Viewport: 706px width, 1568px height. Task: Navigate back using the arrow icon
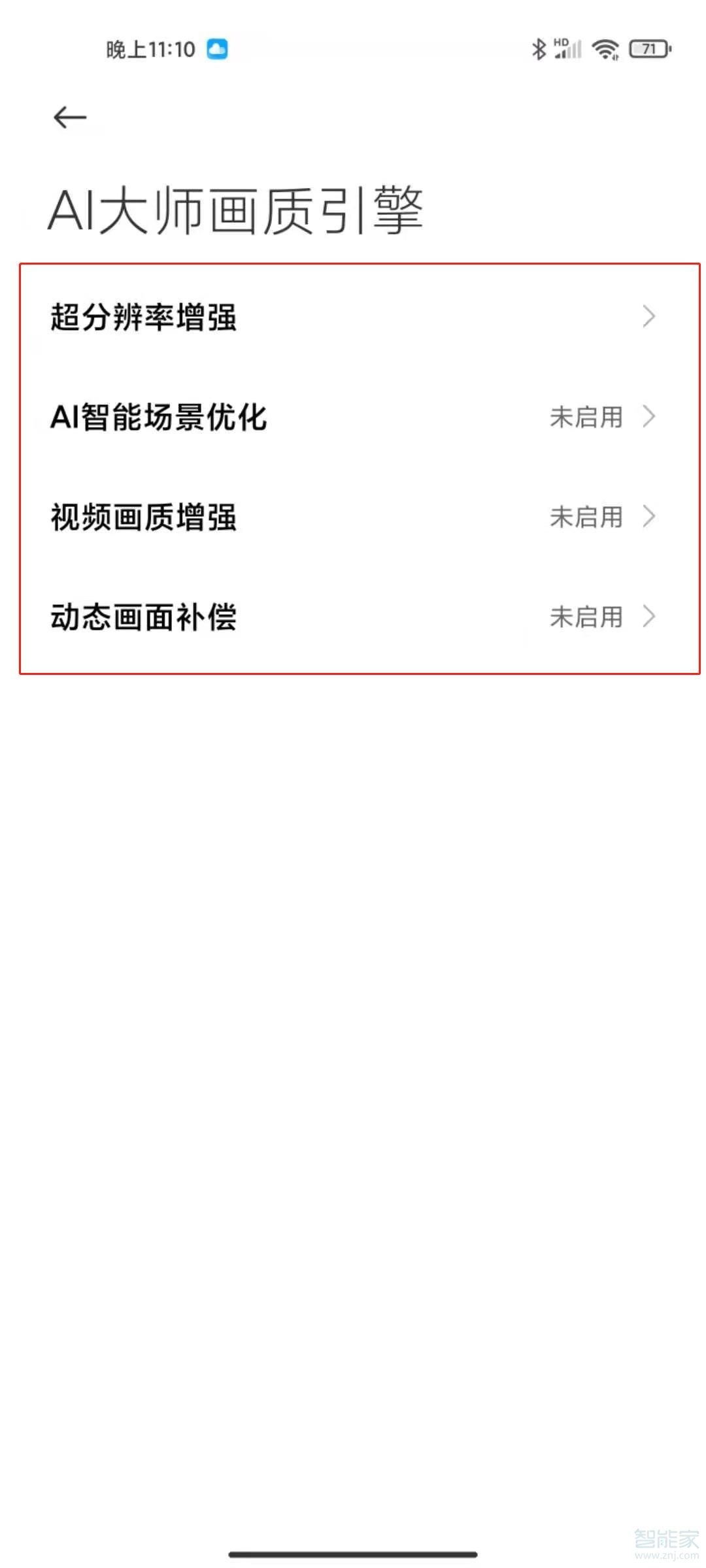click(70, 116)
